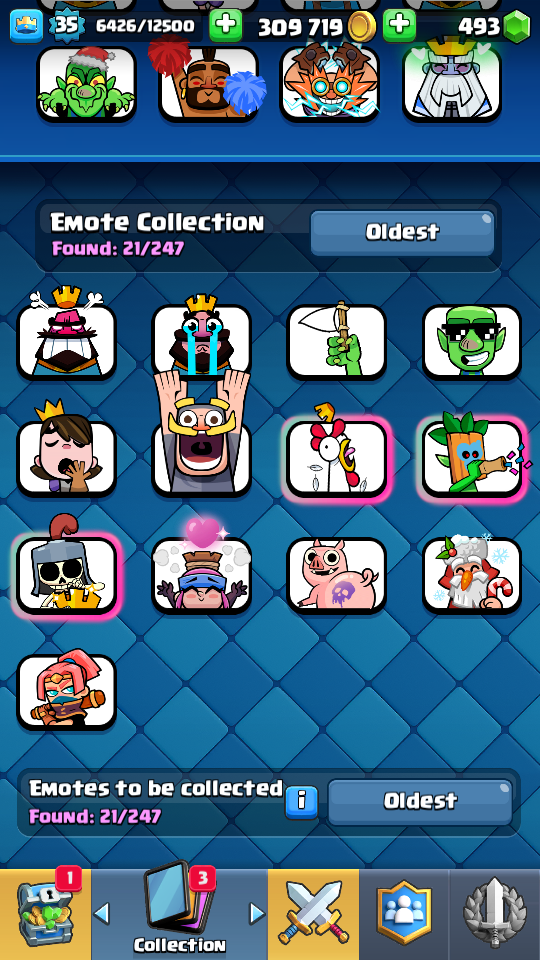Tap the green plus next to experience points
Screen dimensions: 540x960
225,26
